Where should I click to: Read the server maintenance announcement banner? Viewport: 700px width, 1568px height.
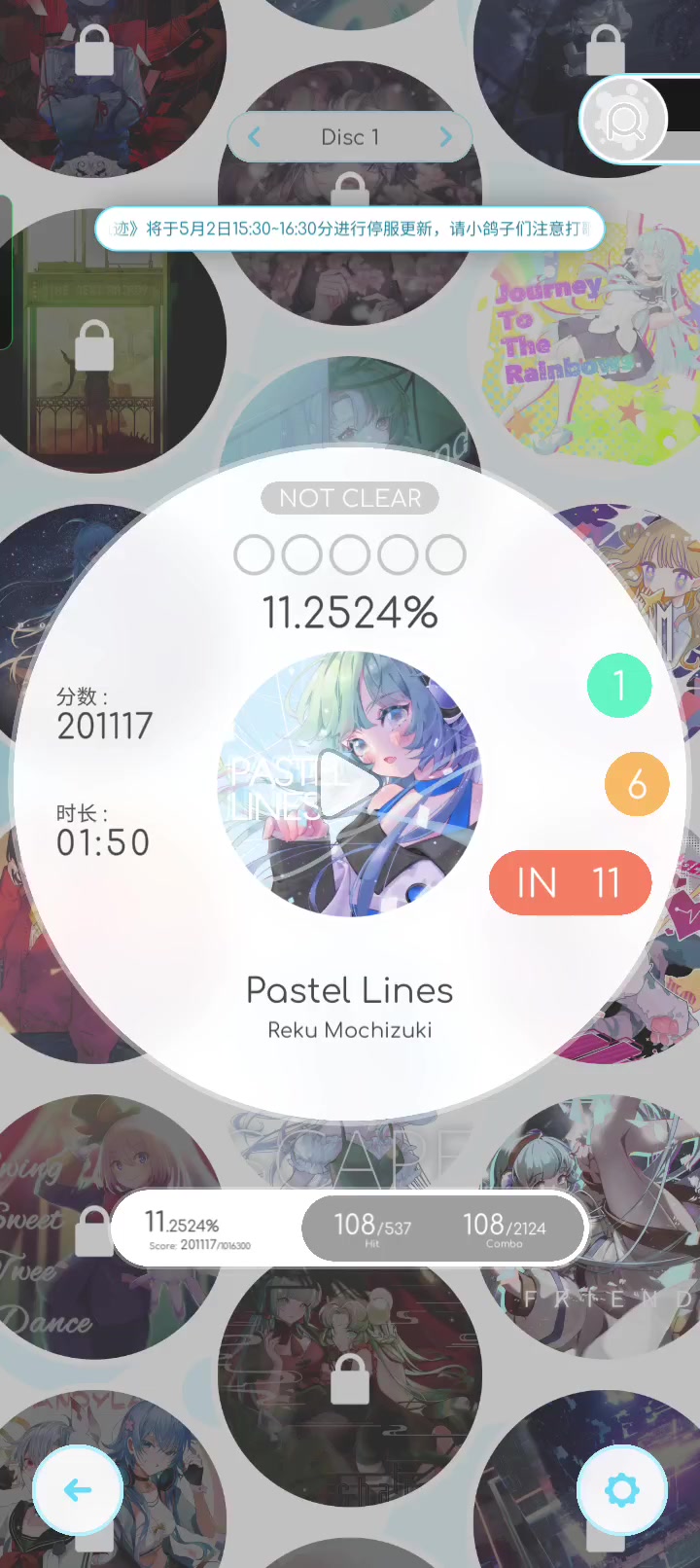[350, 230]
